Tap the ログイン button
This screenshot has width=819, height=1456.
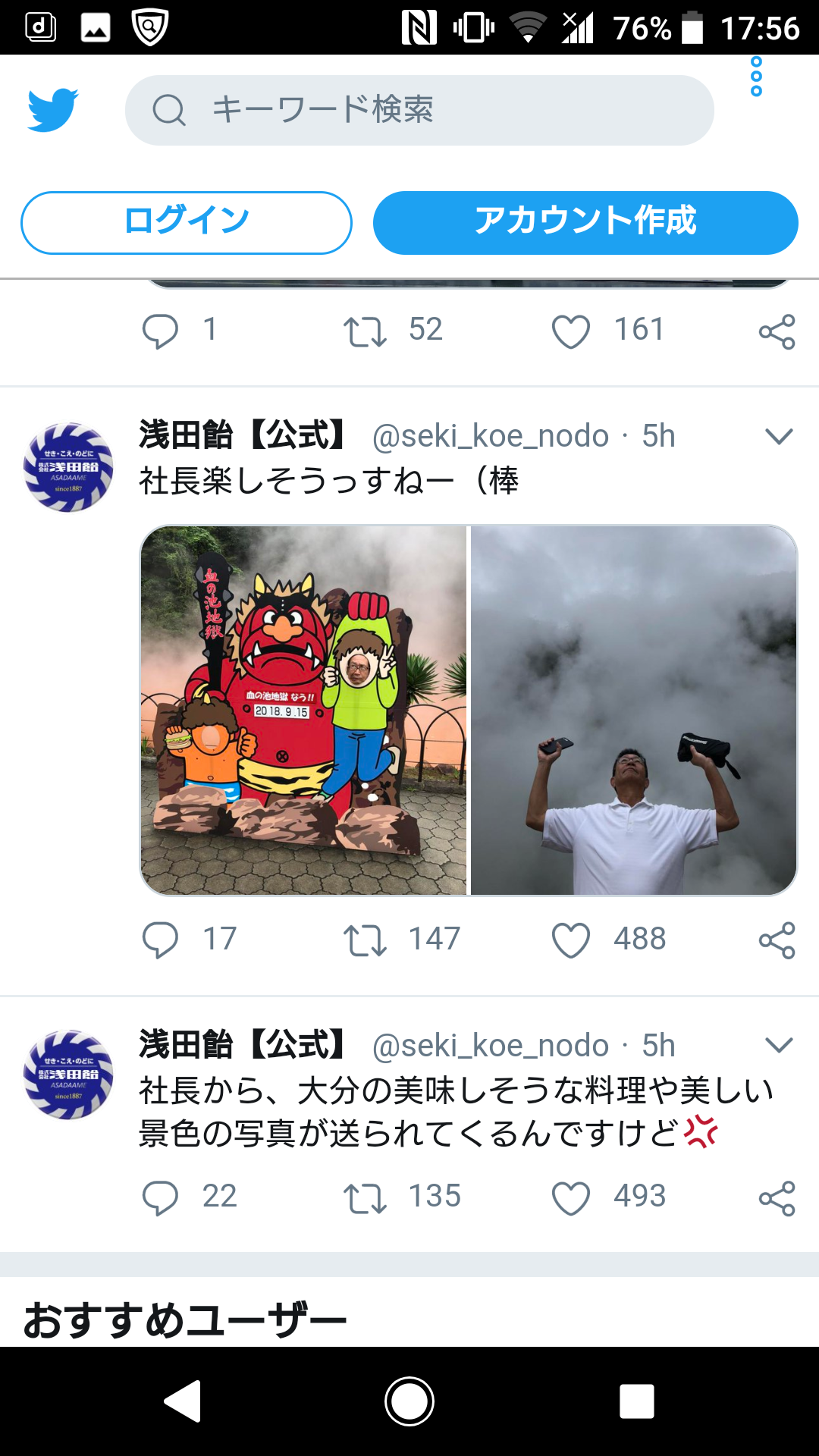coord(187,223)
